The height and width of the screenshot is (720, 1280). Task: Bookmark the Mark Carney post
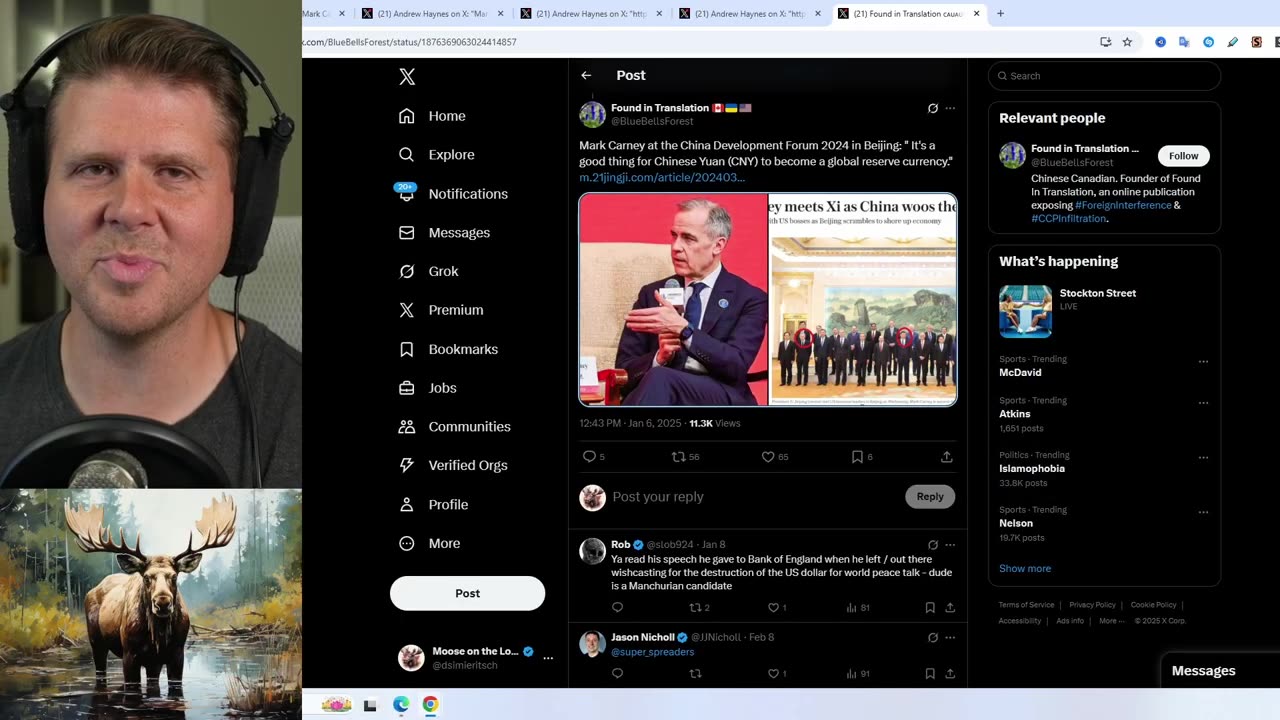tap(857, 456)
